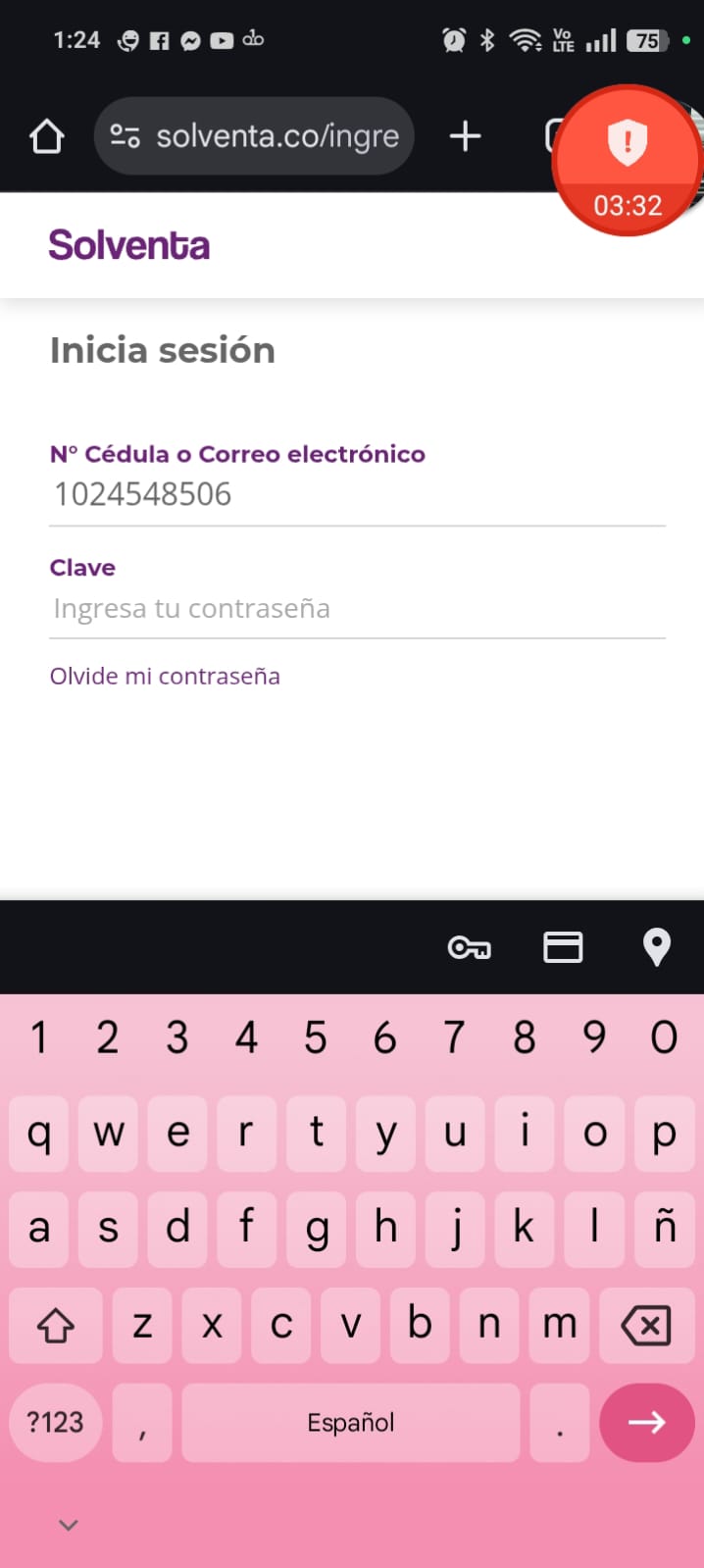This screenshot has height=1568, width=704.
Task: Hit the backspace key
Action: [x=646, y=1326]
